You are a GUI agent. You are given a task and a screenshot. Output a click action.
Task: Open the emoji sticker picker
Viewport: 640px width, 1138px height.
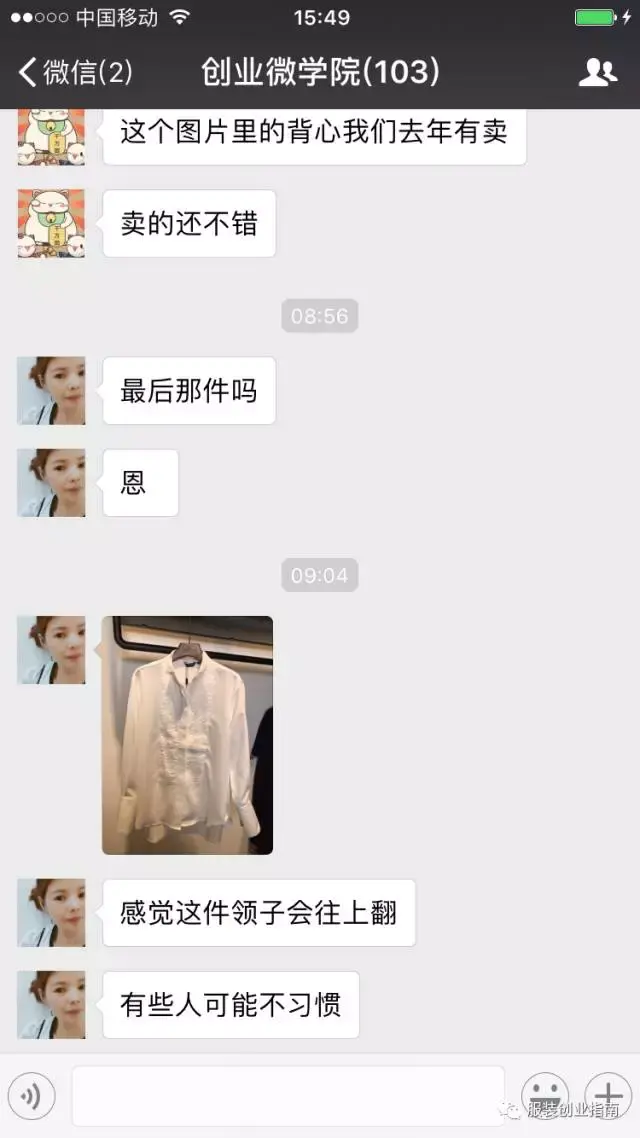tap(545, 1094)
